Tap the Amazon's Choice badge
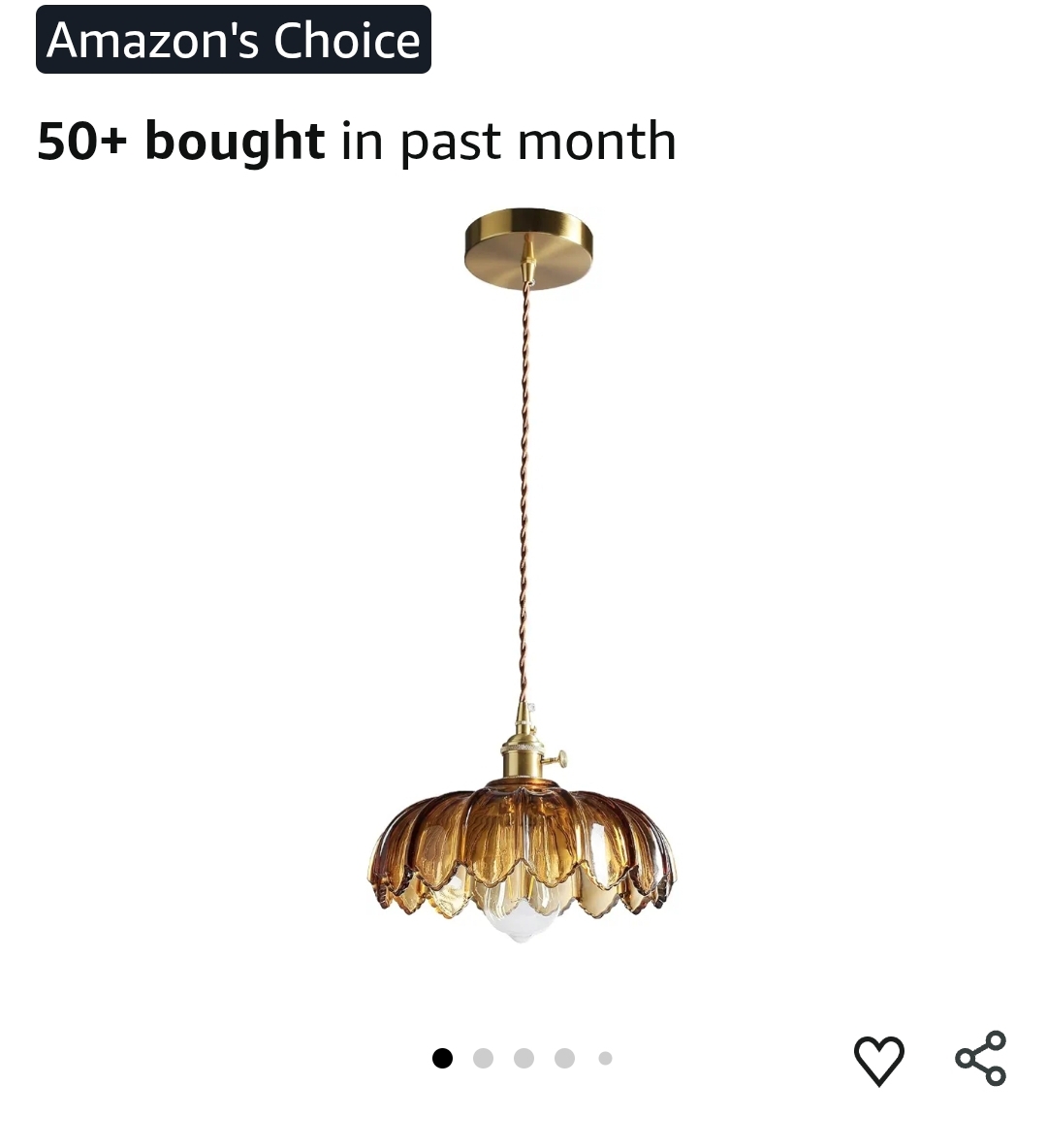Image resolution: width=1047 pixels, height=1148 pixels. click(x=234, y=40)
